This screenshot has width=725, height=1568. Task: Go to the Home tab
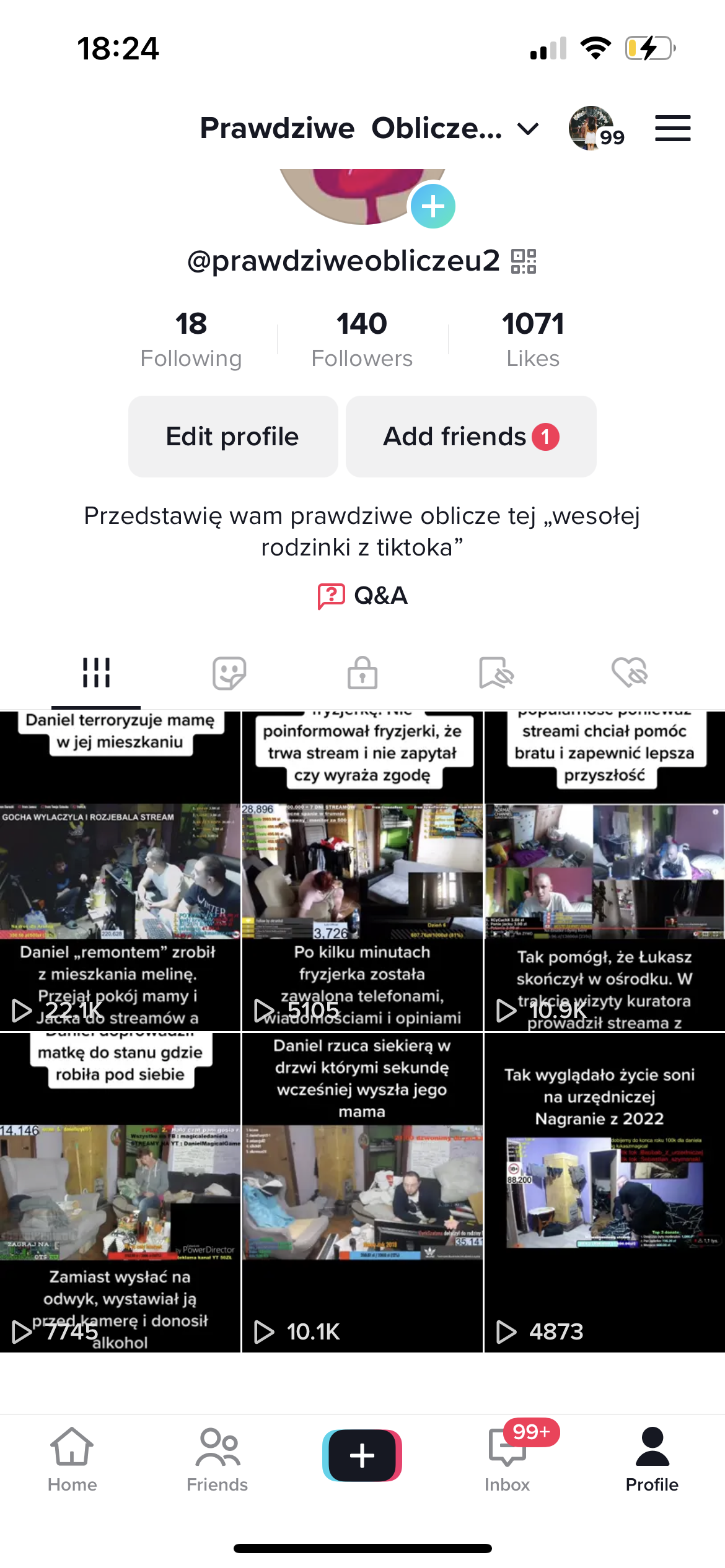[72, 1460]
